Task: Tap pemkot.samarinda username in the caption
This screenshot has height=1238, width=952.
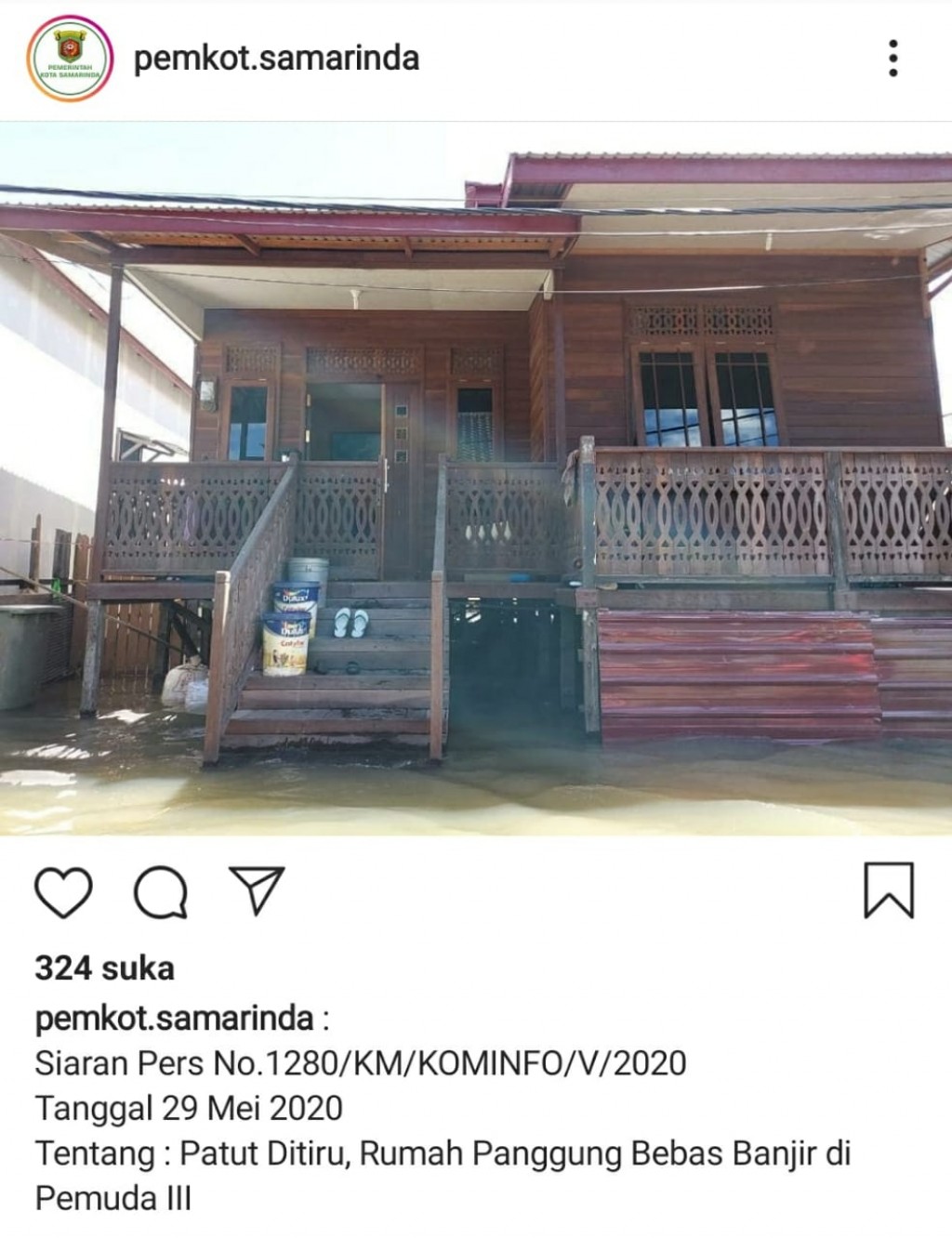Action: pos(174,1019)
